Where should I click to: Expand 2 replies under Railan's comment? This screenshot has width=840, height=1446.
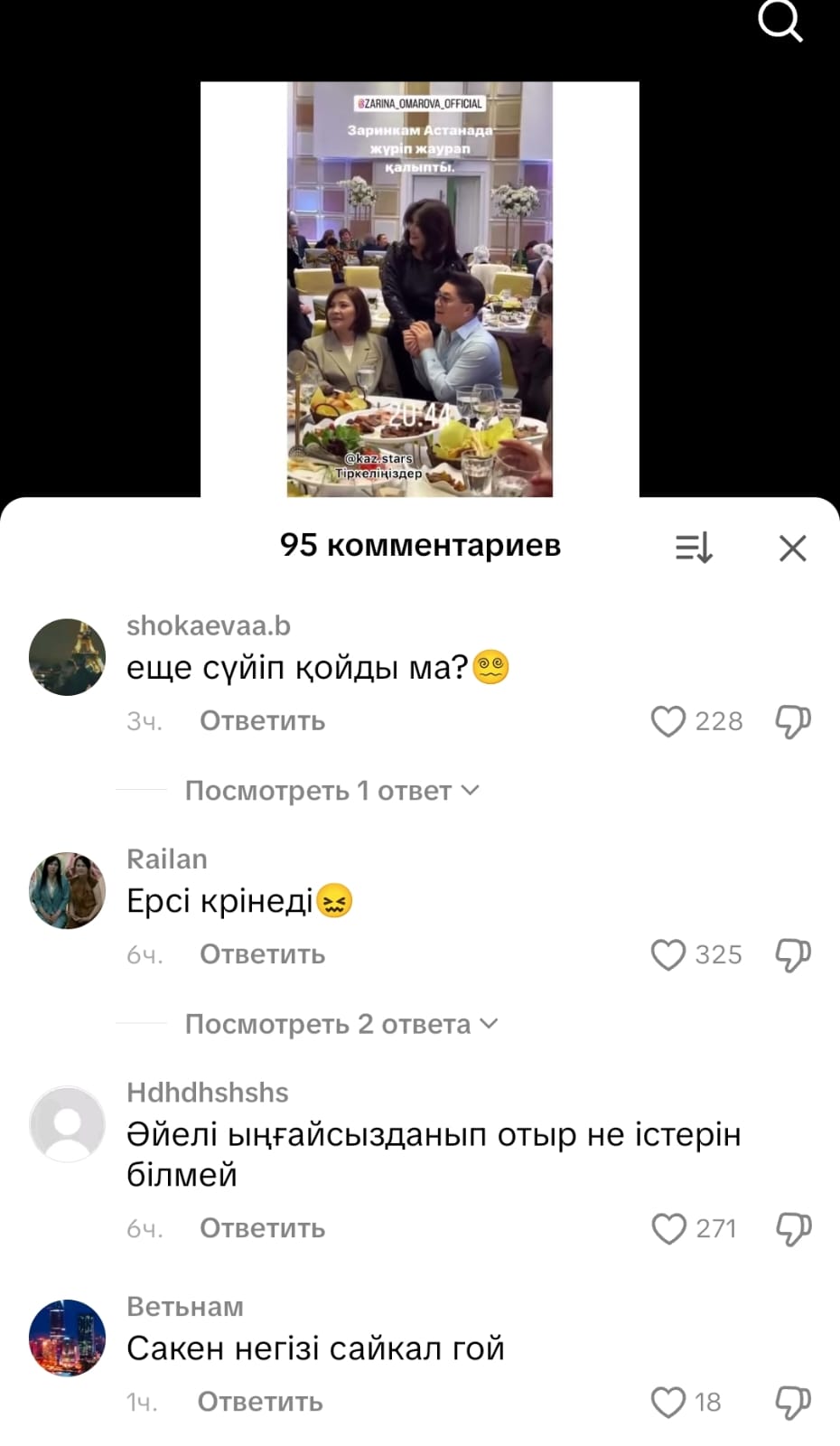pos(341,1024)
